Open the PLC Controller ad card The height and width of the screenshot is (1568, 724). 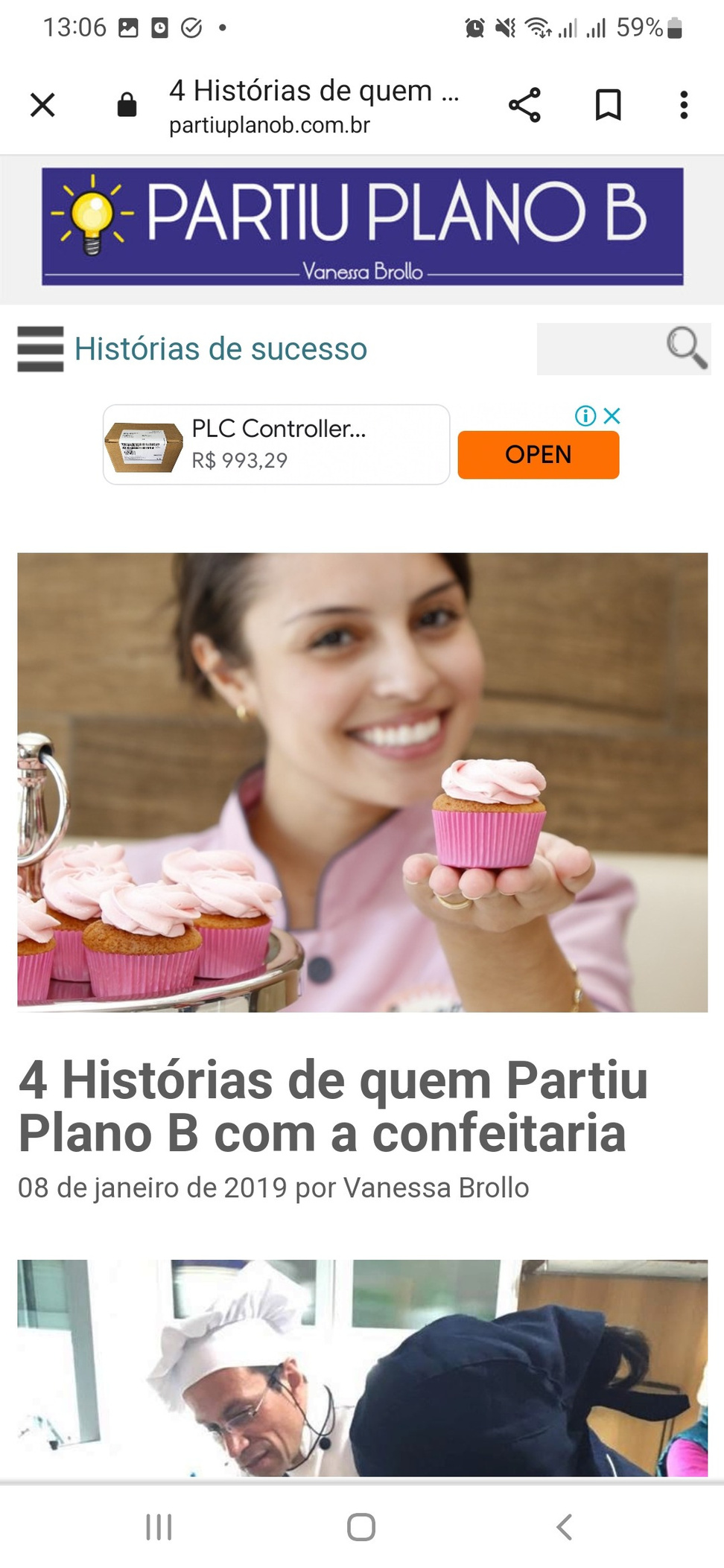276,444
